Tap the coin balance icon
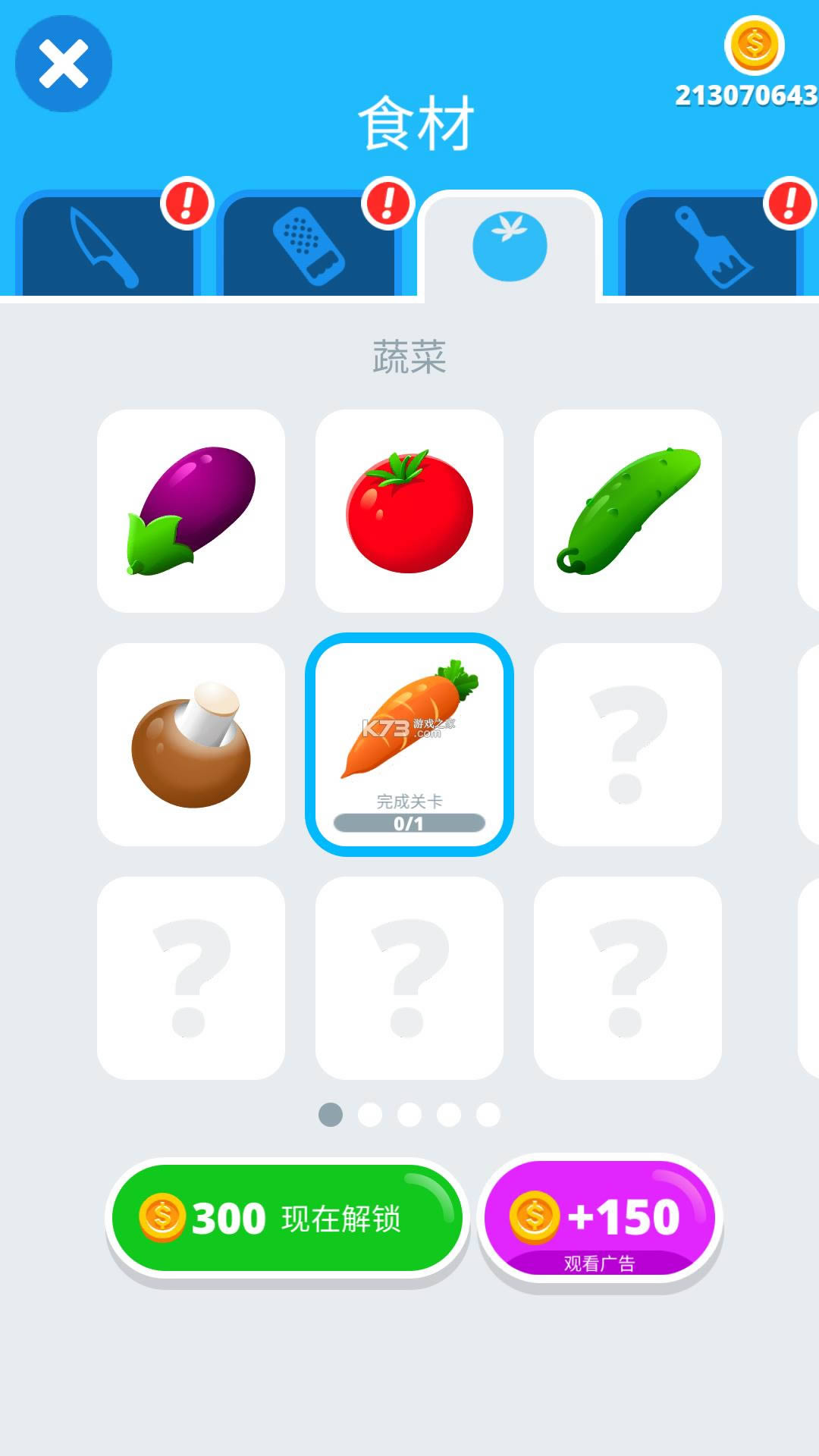The height and width of the screenshot is (1456, 819). click(754, 45)
